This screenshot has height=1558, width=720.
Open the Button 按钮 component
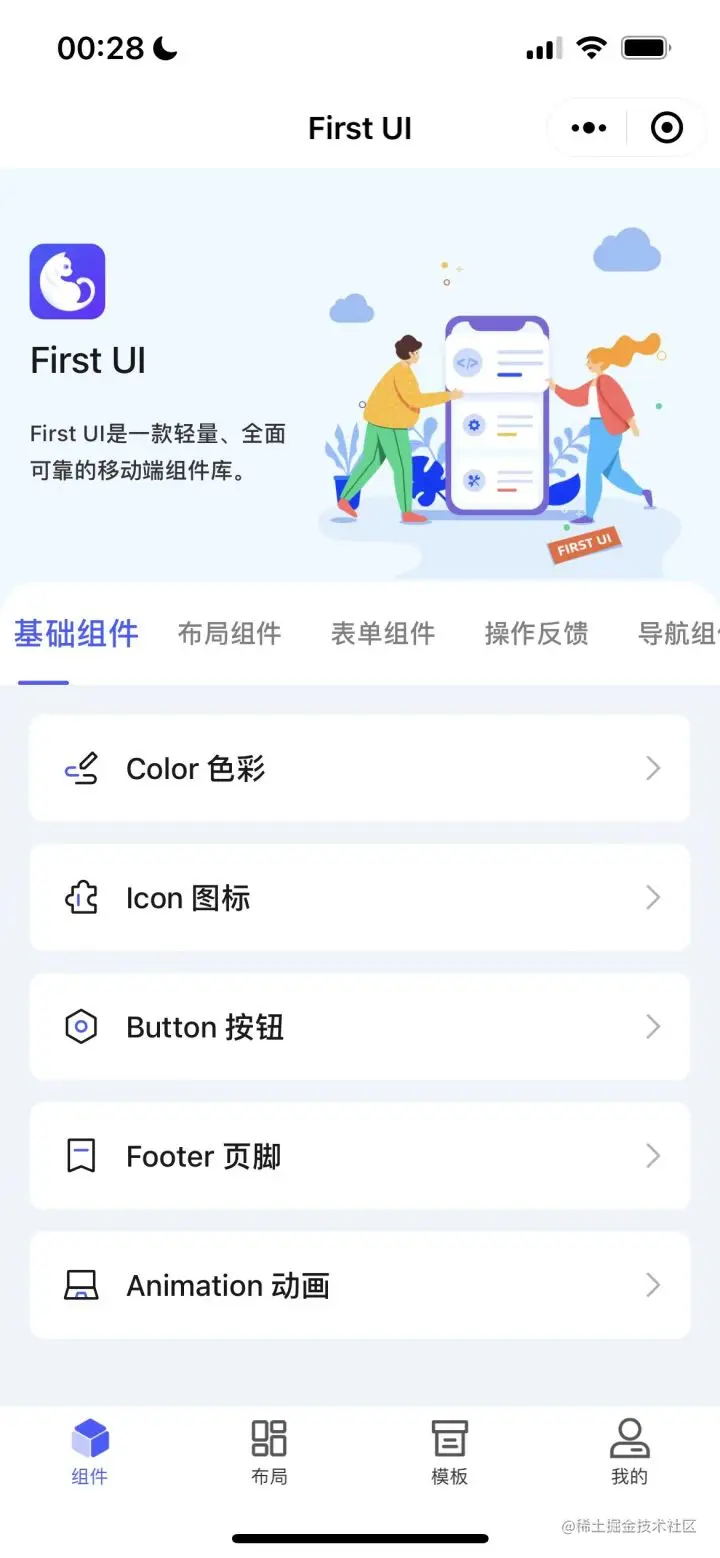(x=359, y=1026)
